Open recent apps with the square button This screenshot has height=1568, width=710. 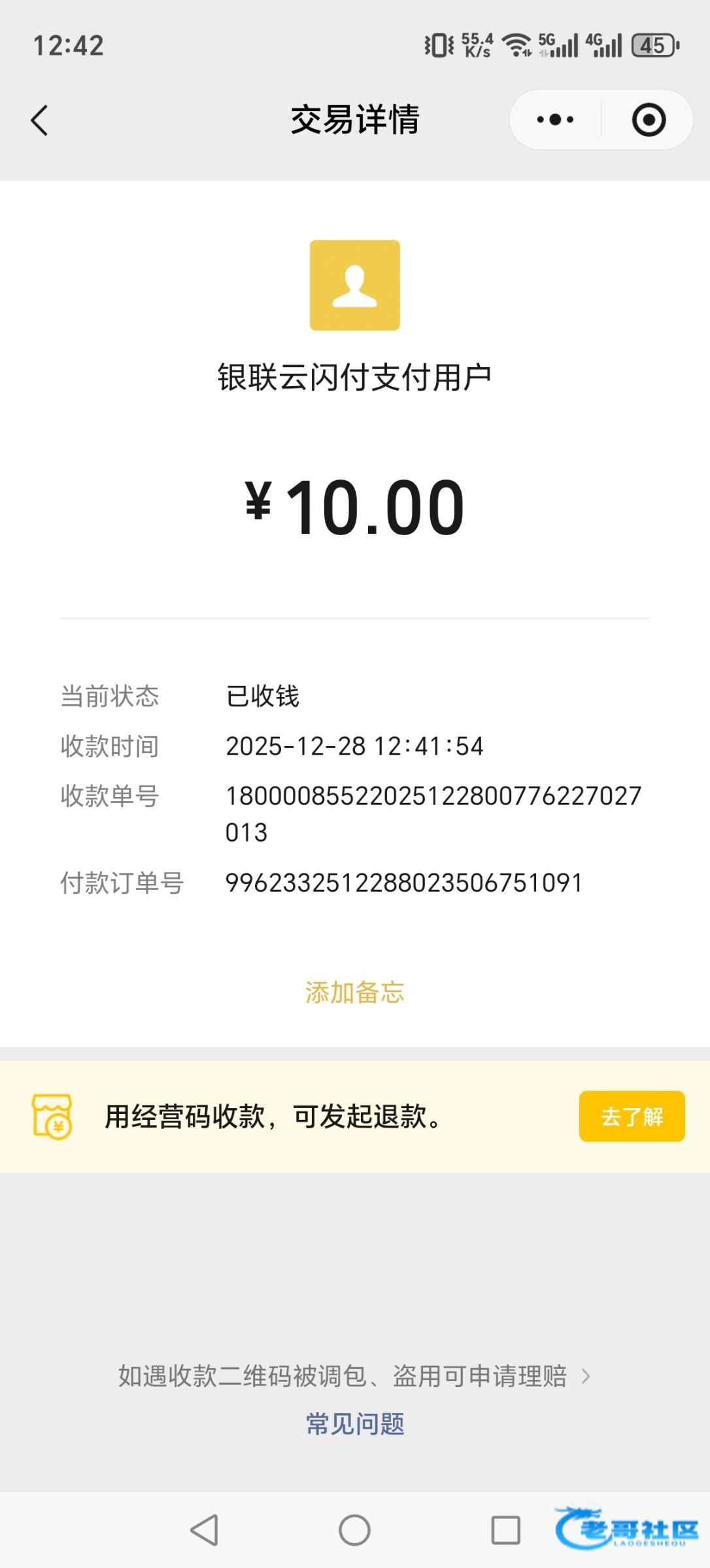pos(505,1529)
